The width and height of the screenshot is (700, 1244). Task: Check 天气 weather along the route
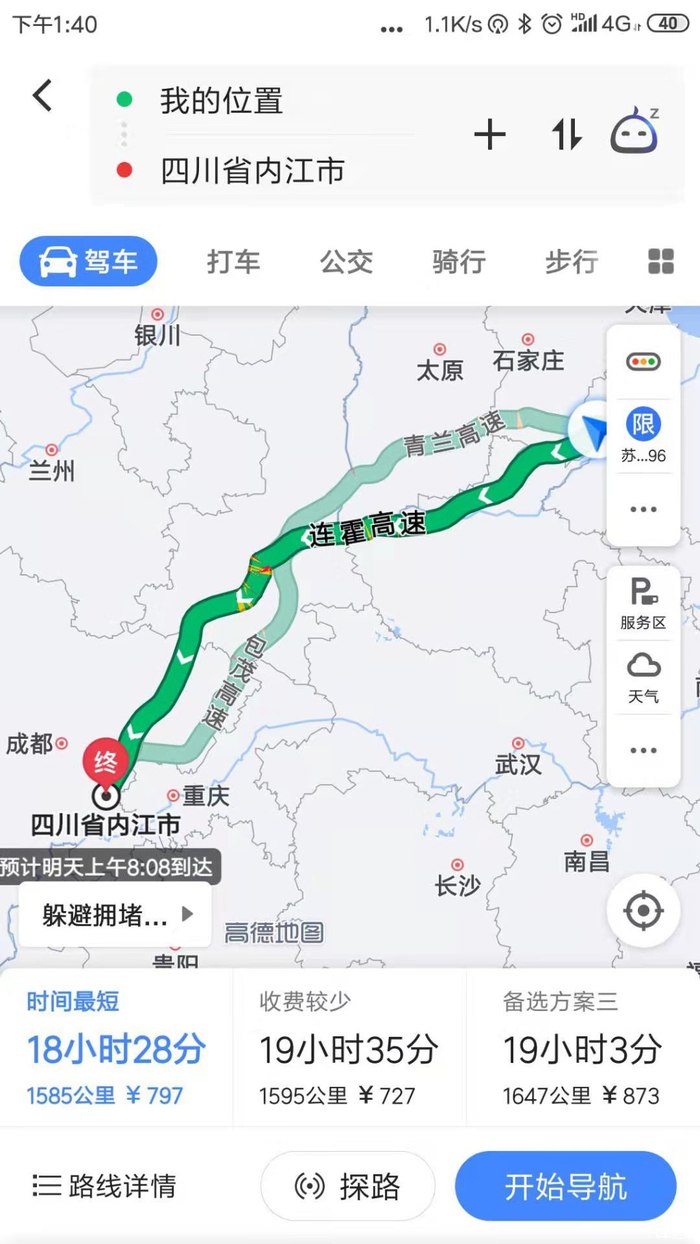[x=643, y=677]
